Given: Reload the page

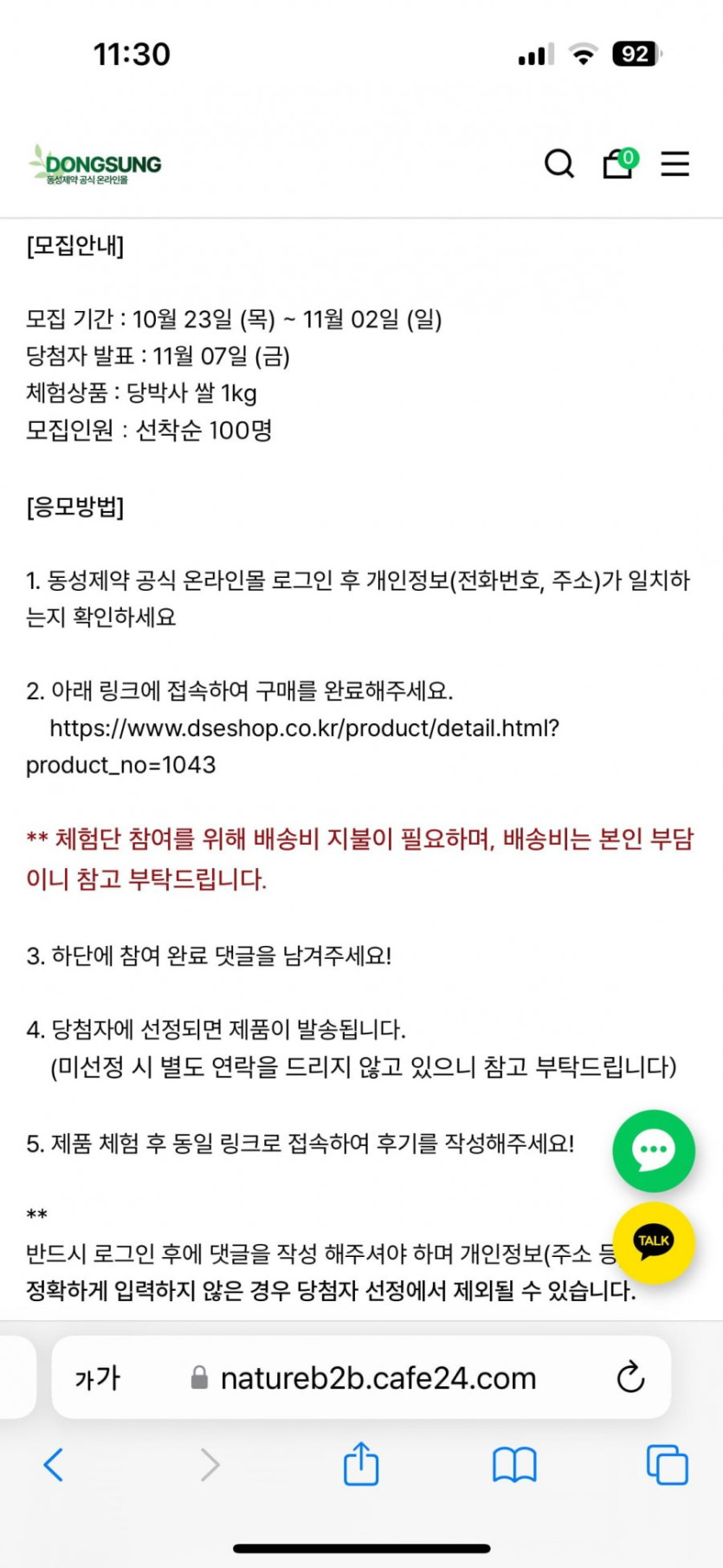Looking at the screenshot, I should pos(630,1377).
